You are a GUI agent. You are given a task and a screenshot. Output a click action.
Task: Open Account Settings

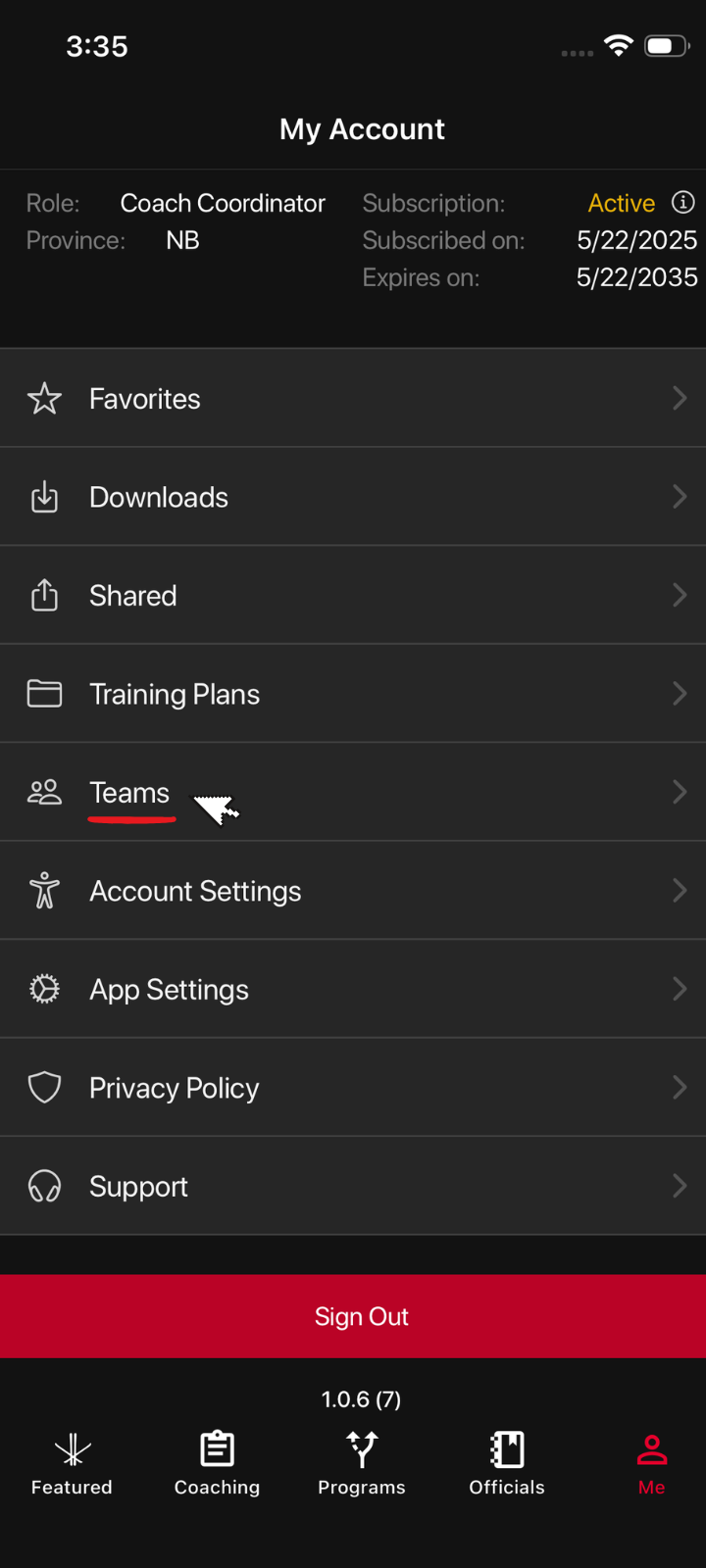pos(353,891)
